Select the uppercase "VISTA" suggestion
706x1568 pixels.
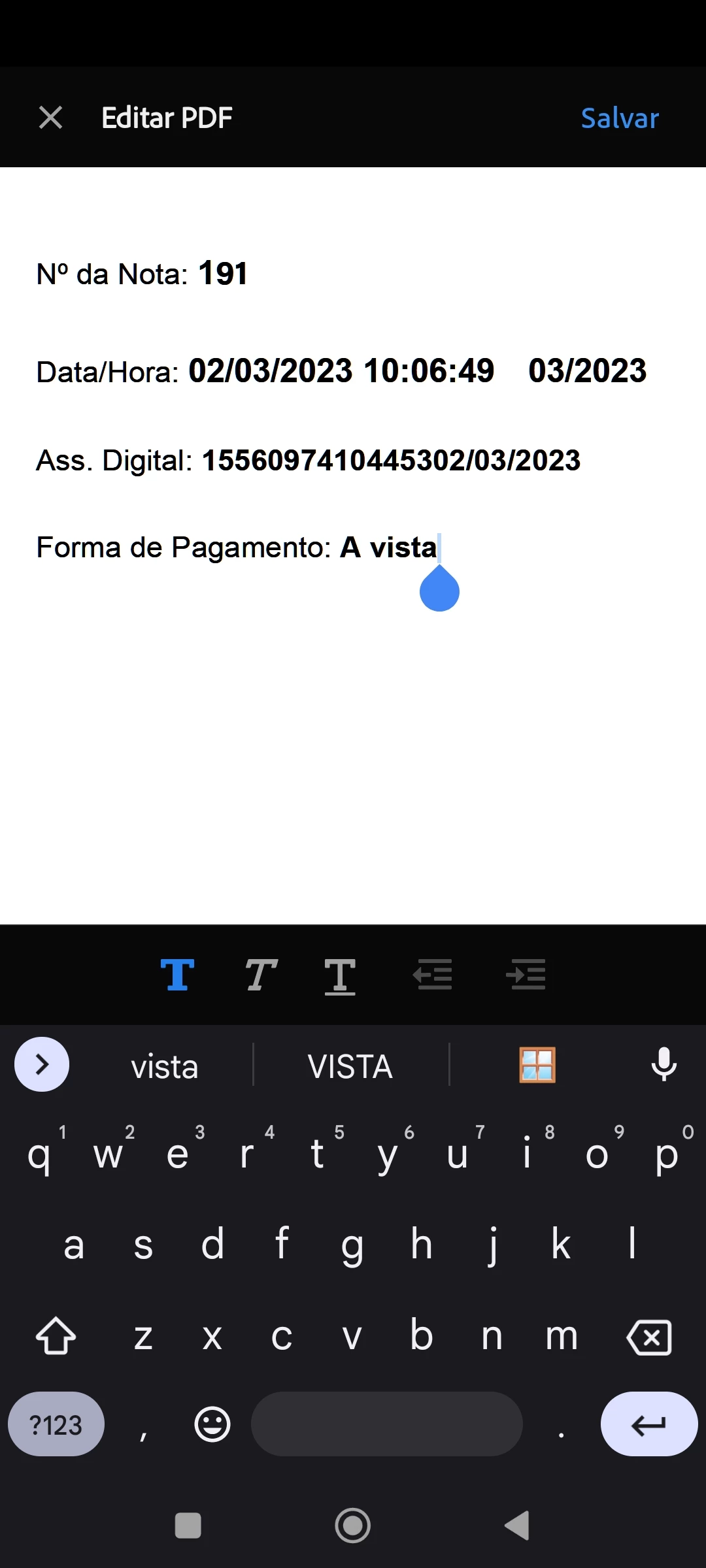point(350,1067)
